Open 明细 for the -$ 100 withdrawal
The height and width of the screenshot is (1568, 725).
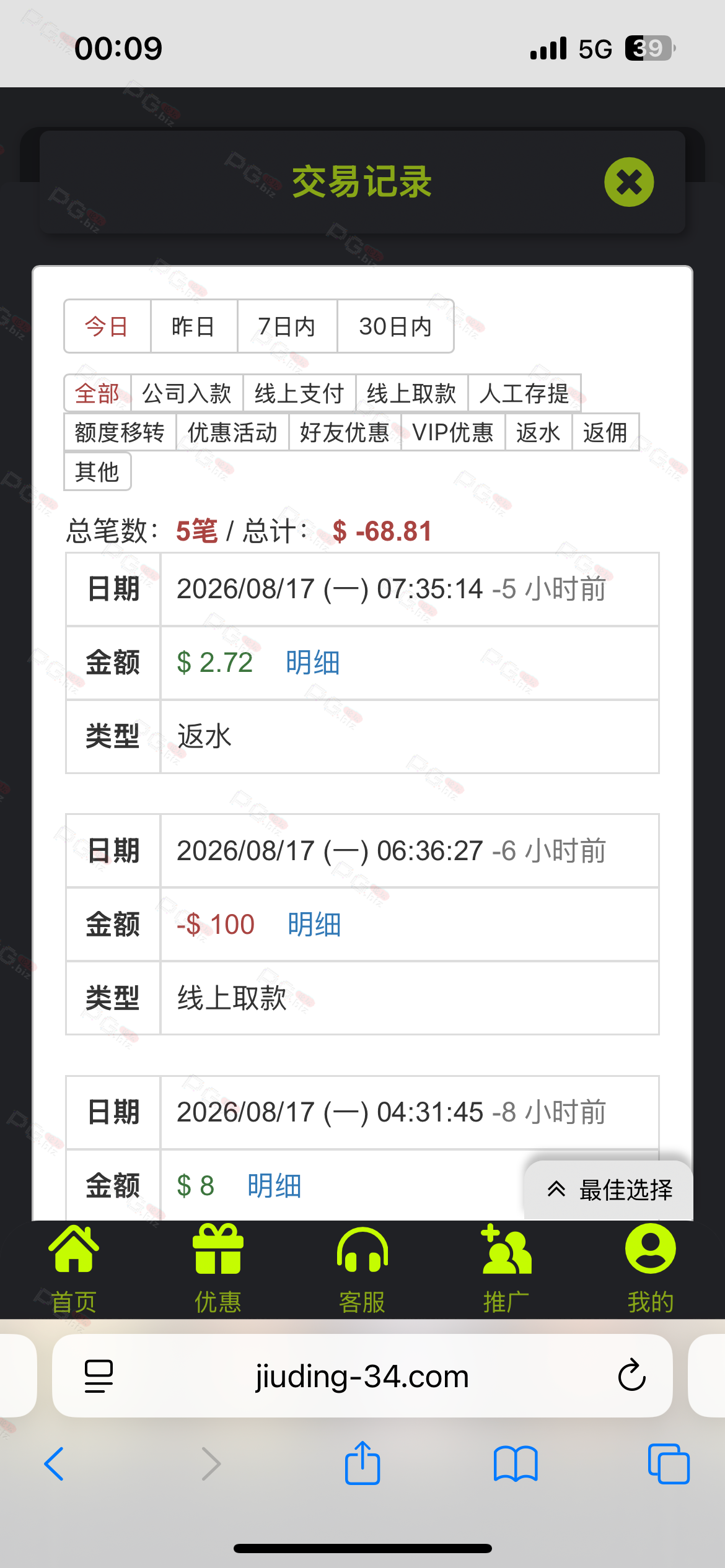pos(314,925)
